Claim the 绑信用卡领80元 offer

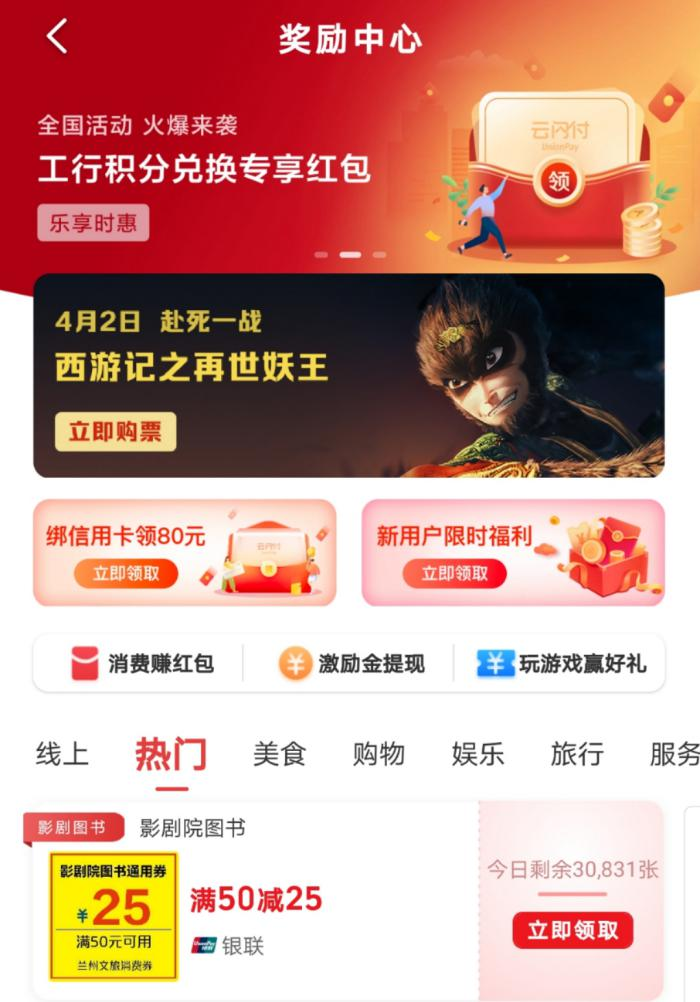click(x=125, y=574)
